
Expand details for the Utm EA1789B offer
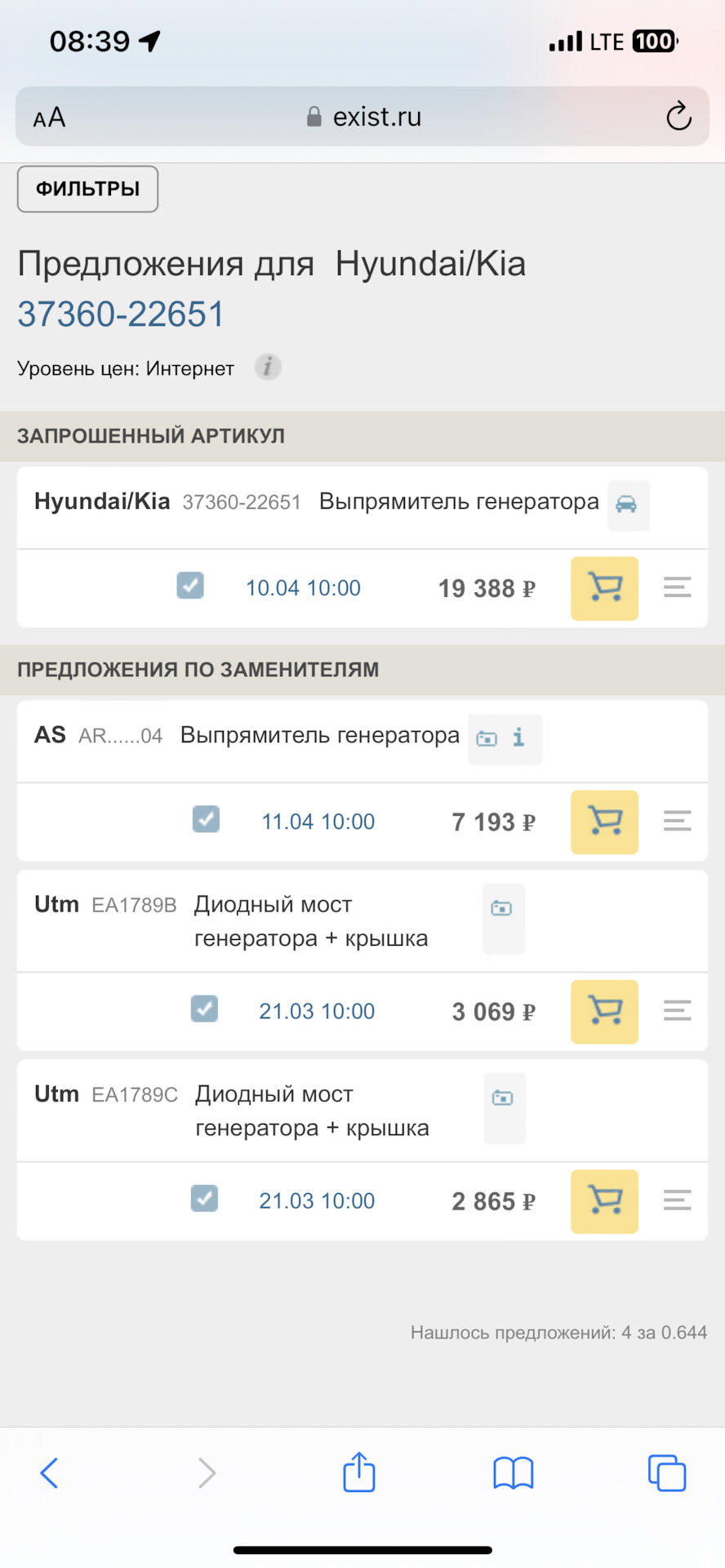677,1010
